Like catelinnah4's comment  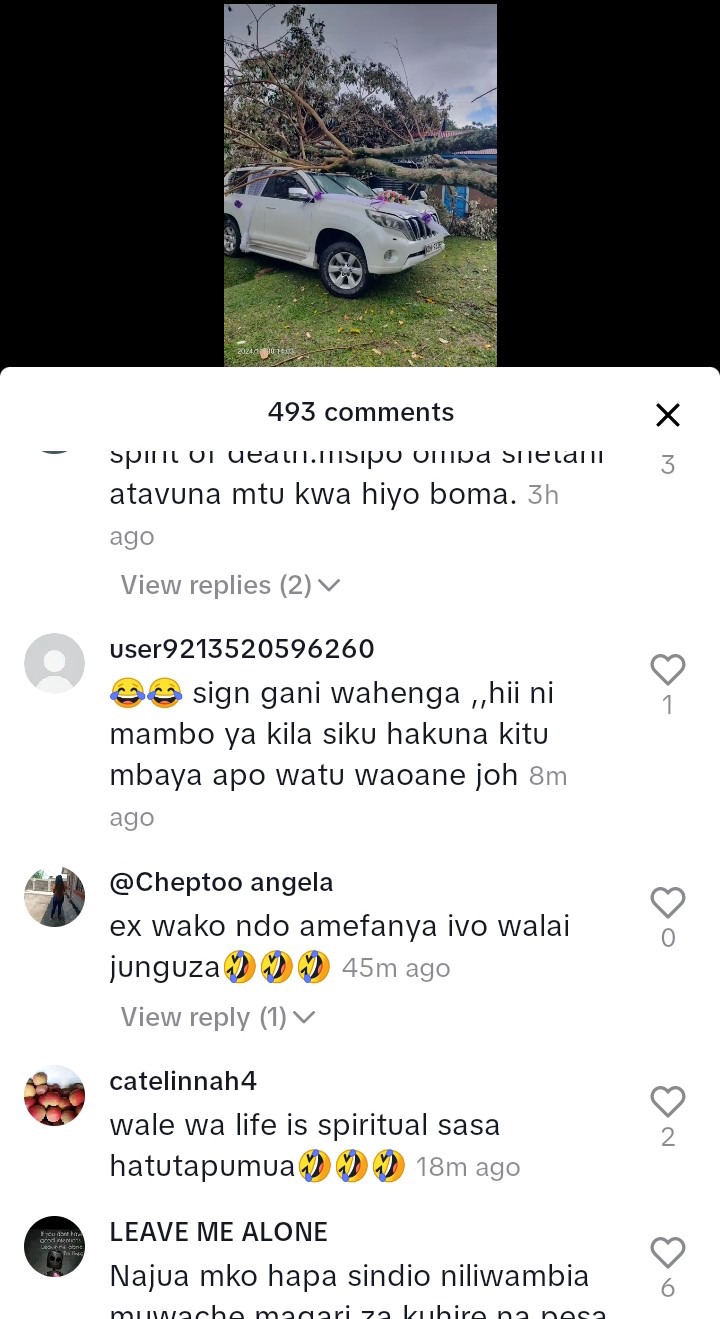pyautogui.click(x=667, y=1102)
